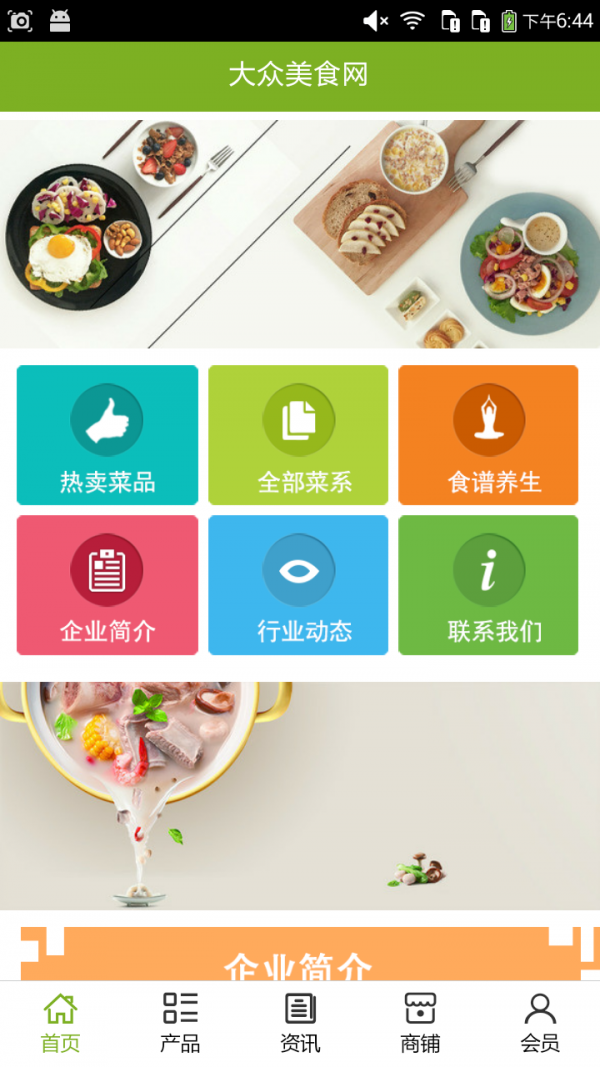Image resolution: width=600 pixels, height=1067 pixels.
Task: Open the 企业简介 tile
Action: 107,585
